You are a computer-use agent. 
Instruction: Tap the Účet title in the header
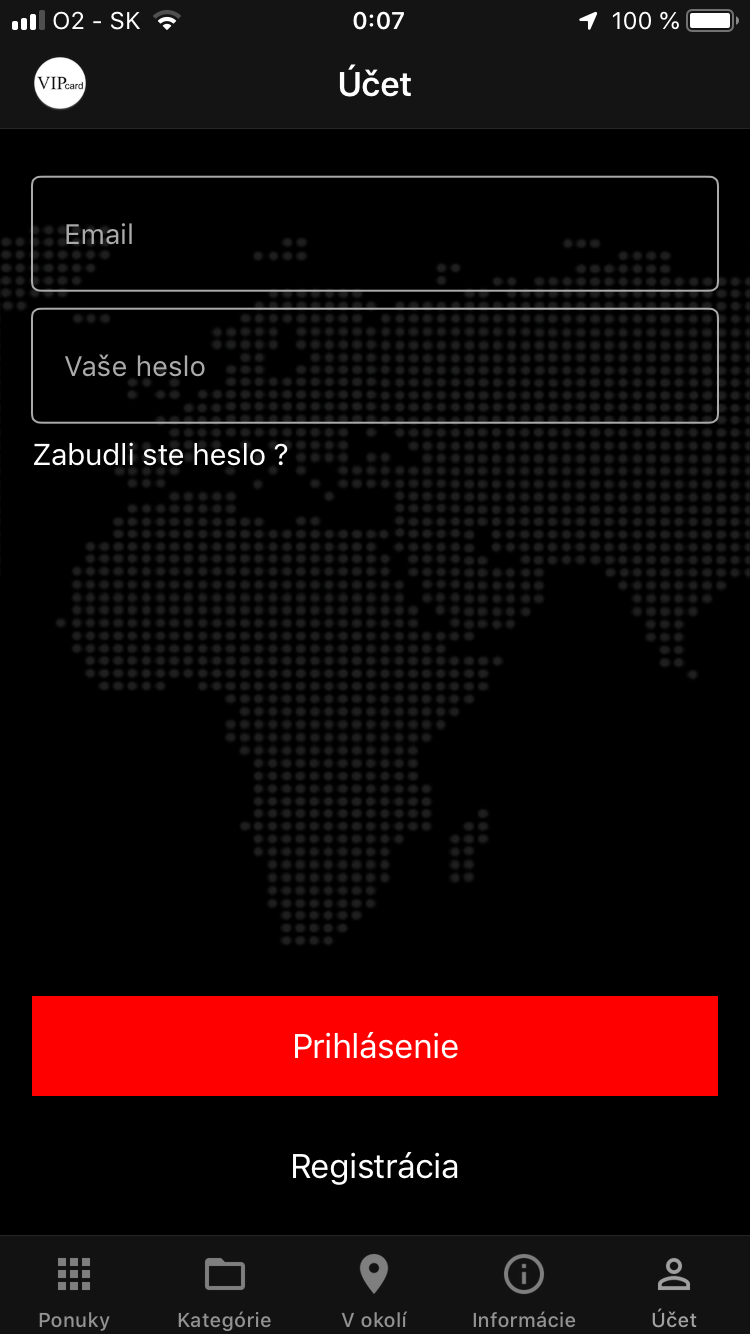coord(374,84)
